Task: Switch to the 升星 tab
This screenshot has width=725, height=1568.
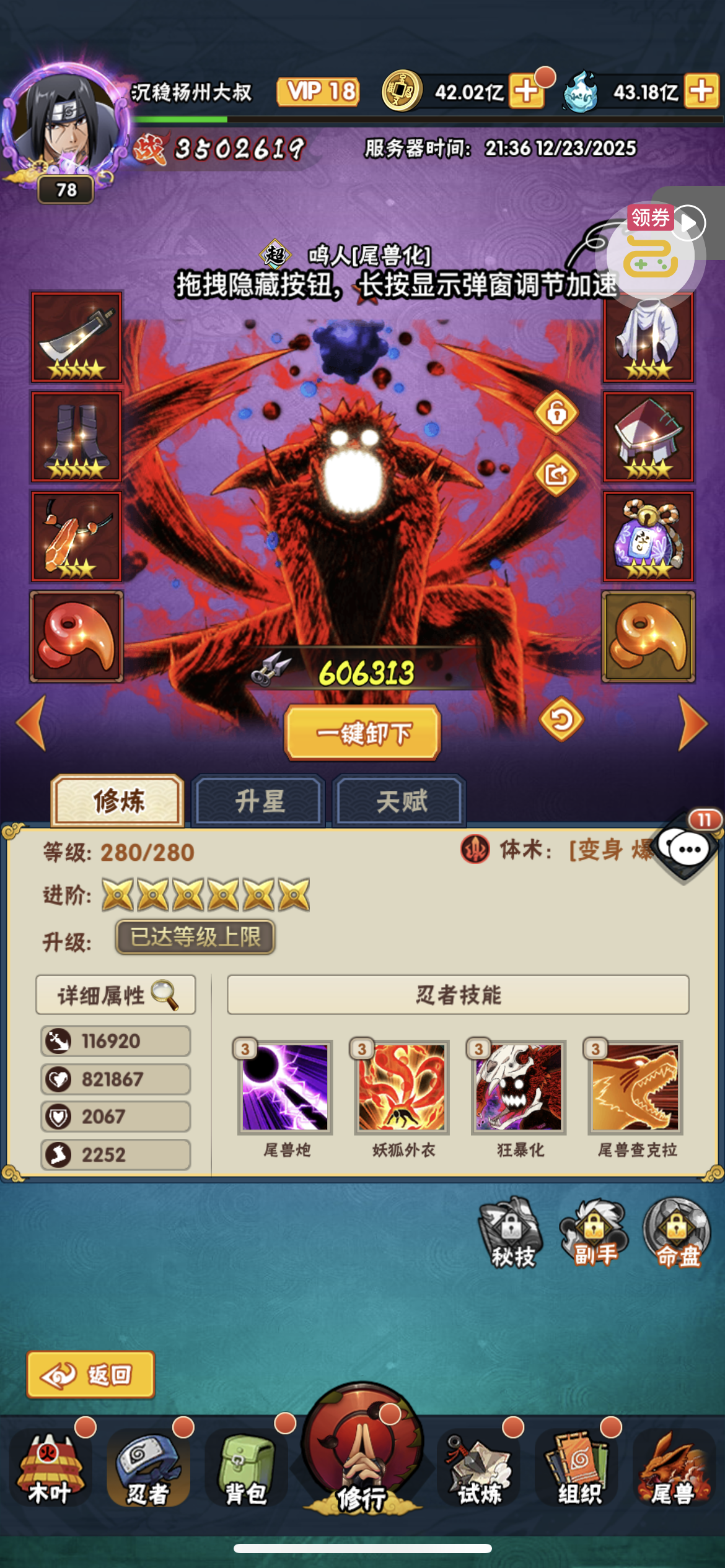Action: [259, 801]
